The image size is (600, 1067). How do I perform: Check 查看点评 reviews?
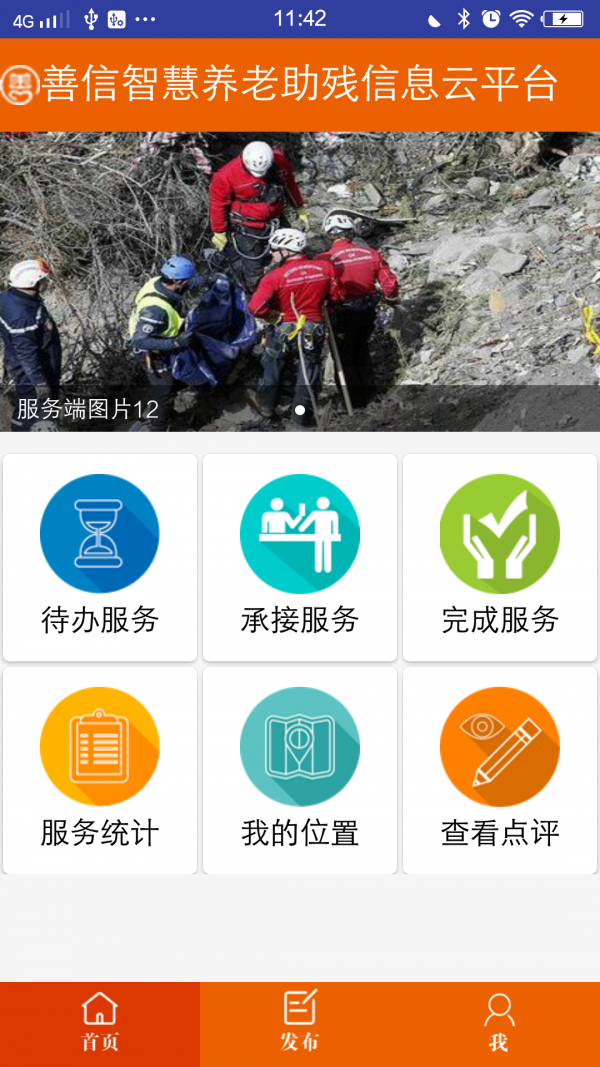pyautogui.click(x=500, y=770)
